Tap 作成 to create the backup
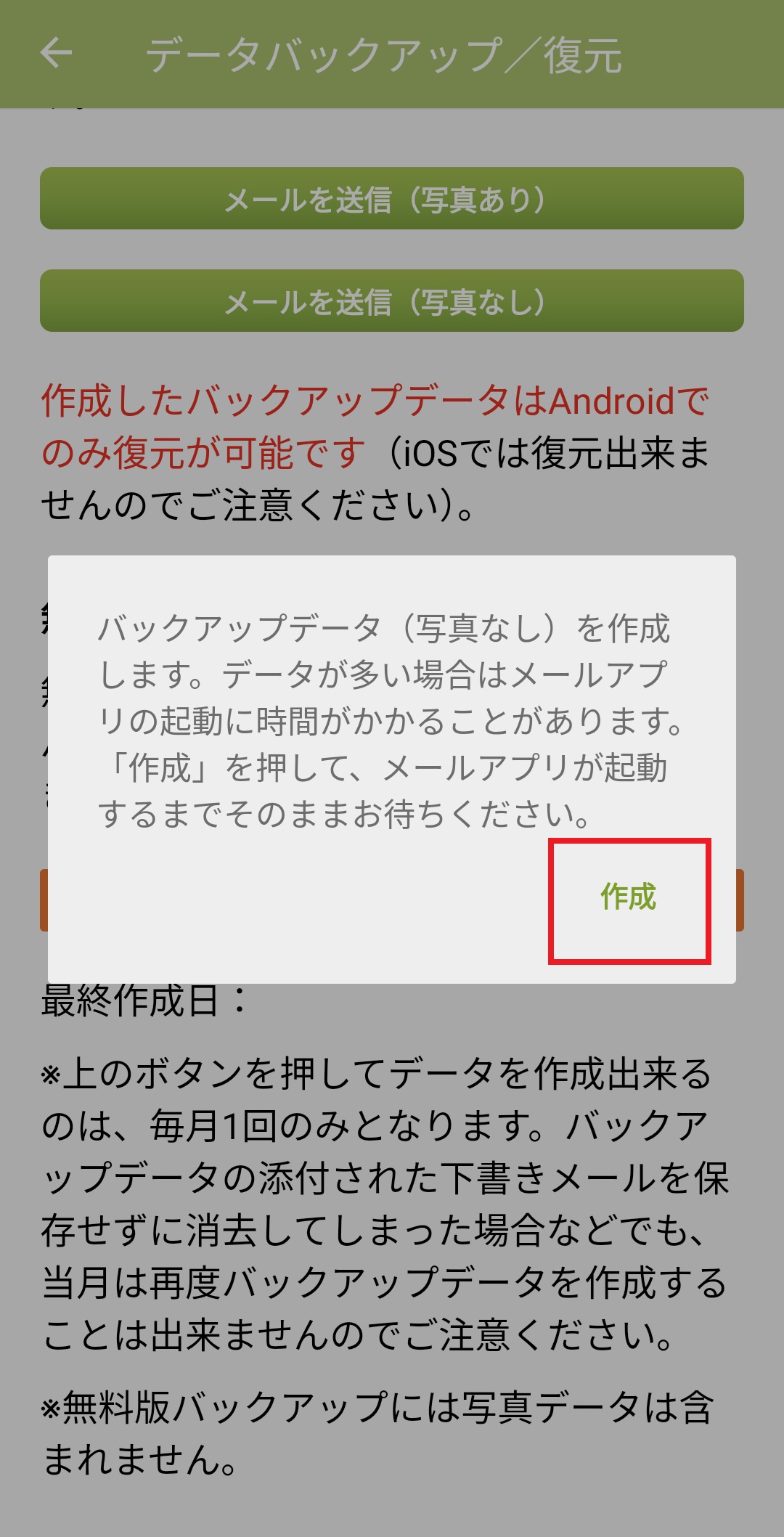The height and width of the screenshot is (1537, 784). pos(629,898)
